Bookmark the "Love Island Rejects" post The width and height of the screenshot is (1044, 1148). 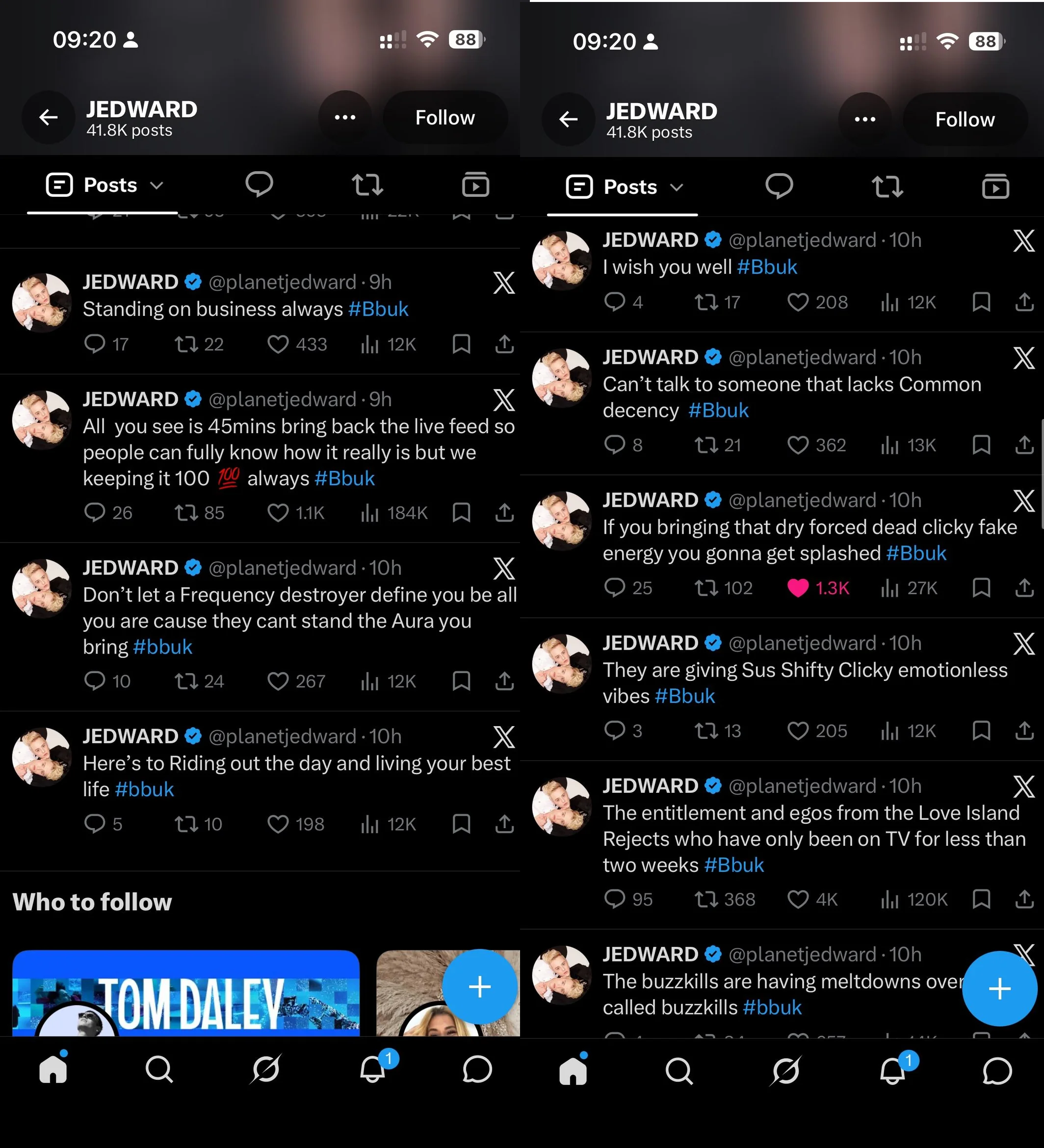981,899
